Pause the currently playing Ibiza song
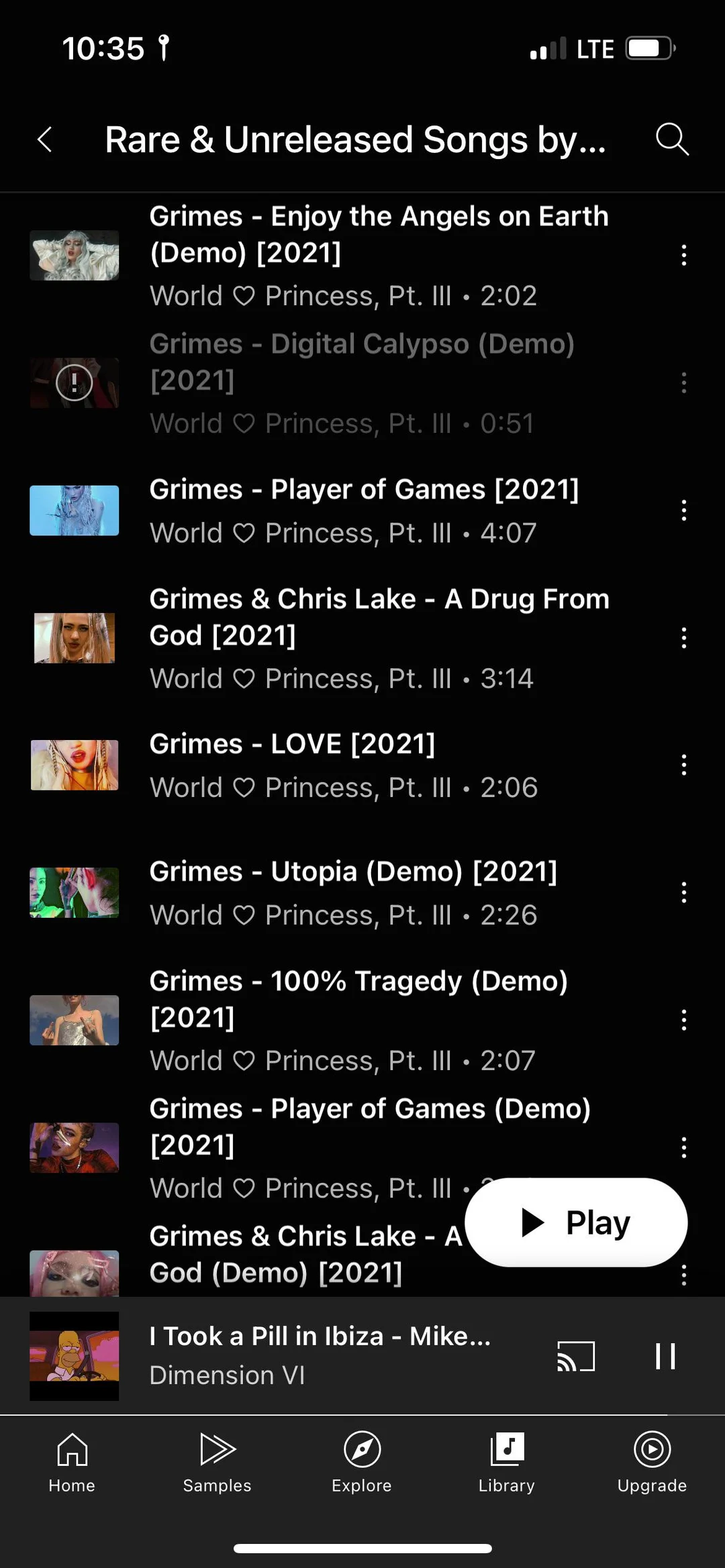 pyautogui.click(x=666, y=1355)
